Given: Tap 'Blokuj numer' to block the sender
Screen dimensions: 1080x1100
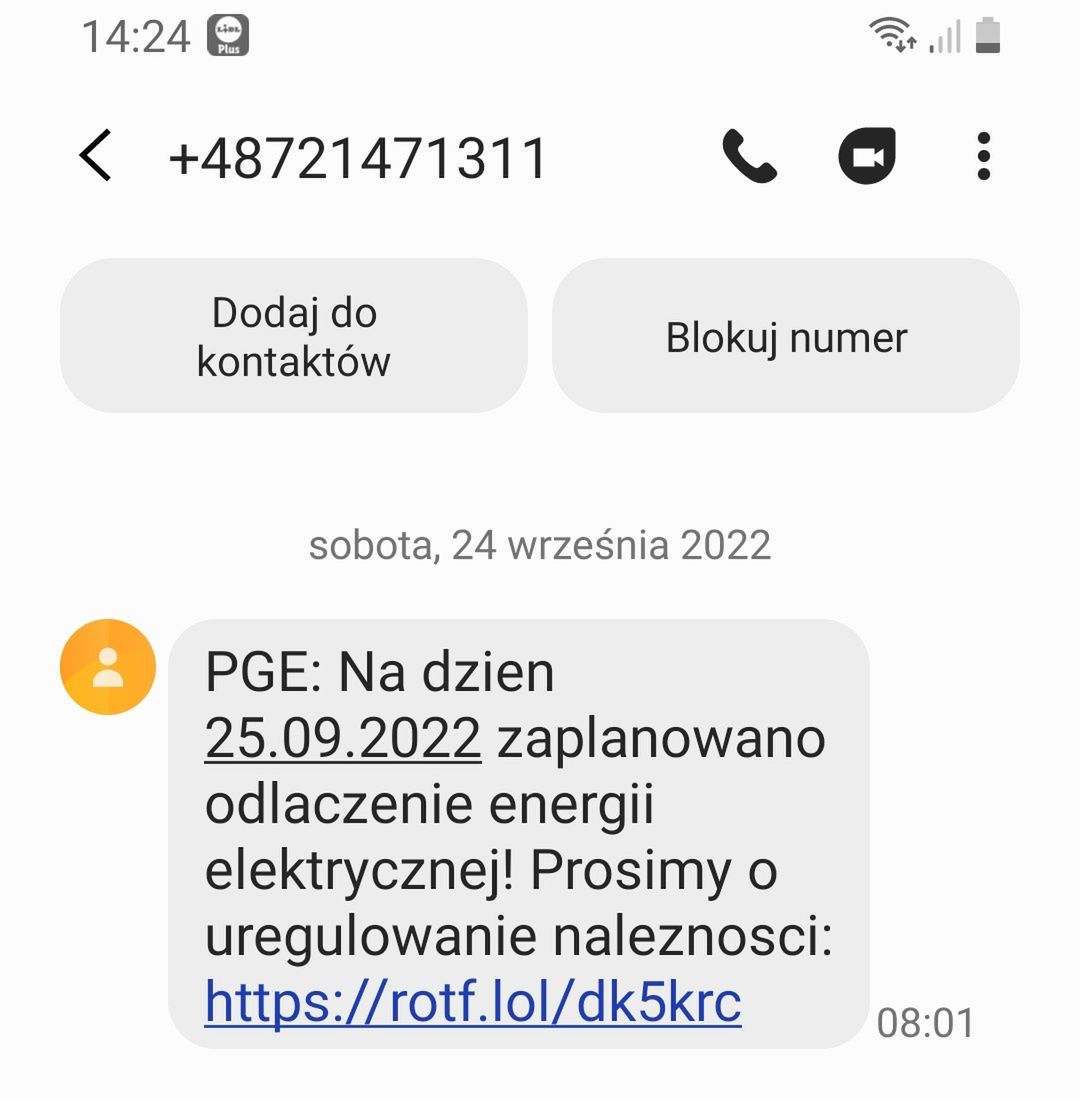Looking at the screenshot, I should 786,337.
